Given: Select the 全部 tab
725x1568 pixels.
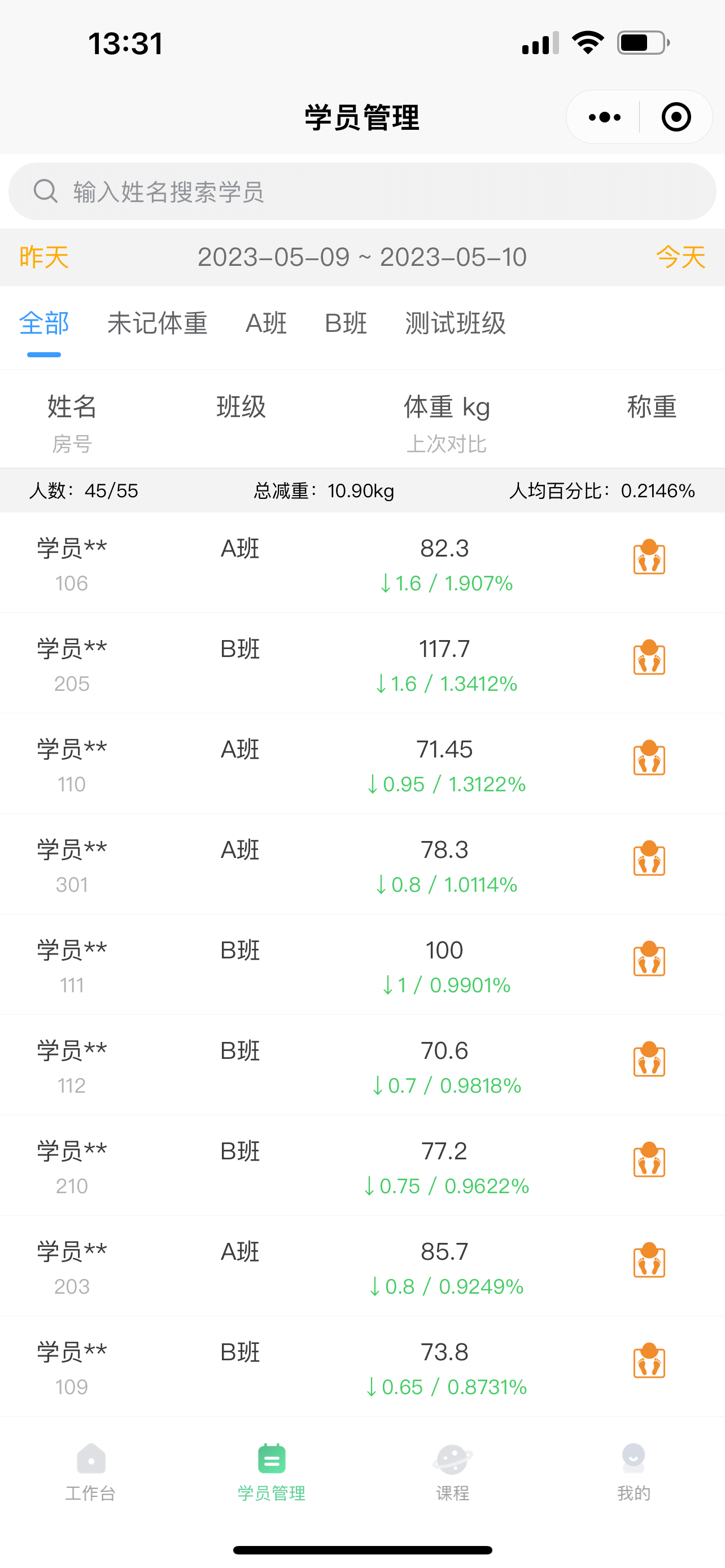Looking at the screenshot, I should (44, 323).
